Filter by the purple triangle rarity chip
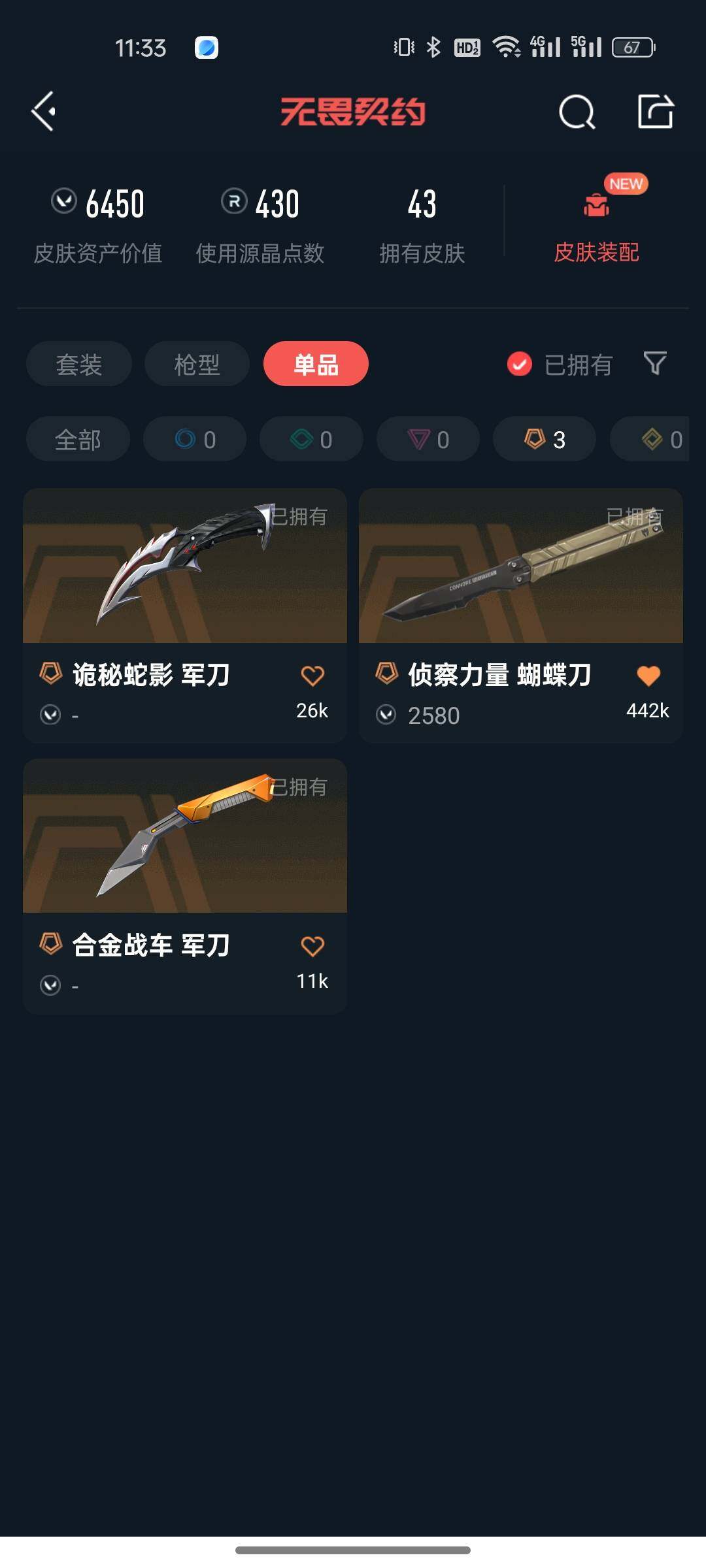This screenshot has height=1568, width=706. tap(428, 439)
